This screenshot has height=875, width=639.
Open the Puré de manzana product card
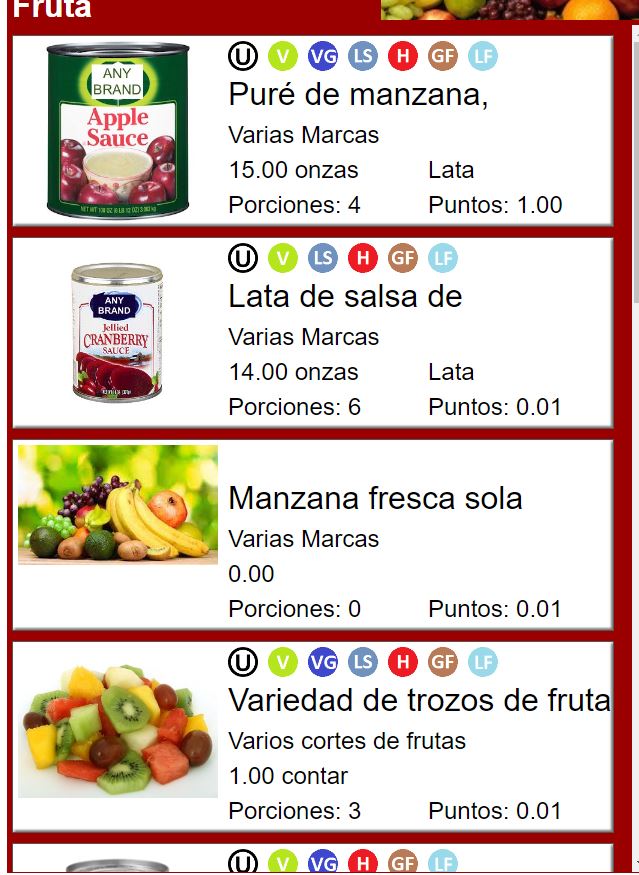pos(357,96)
